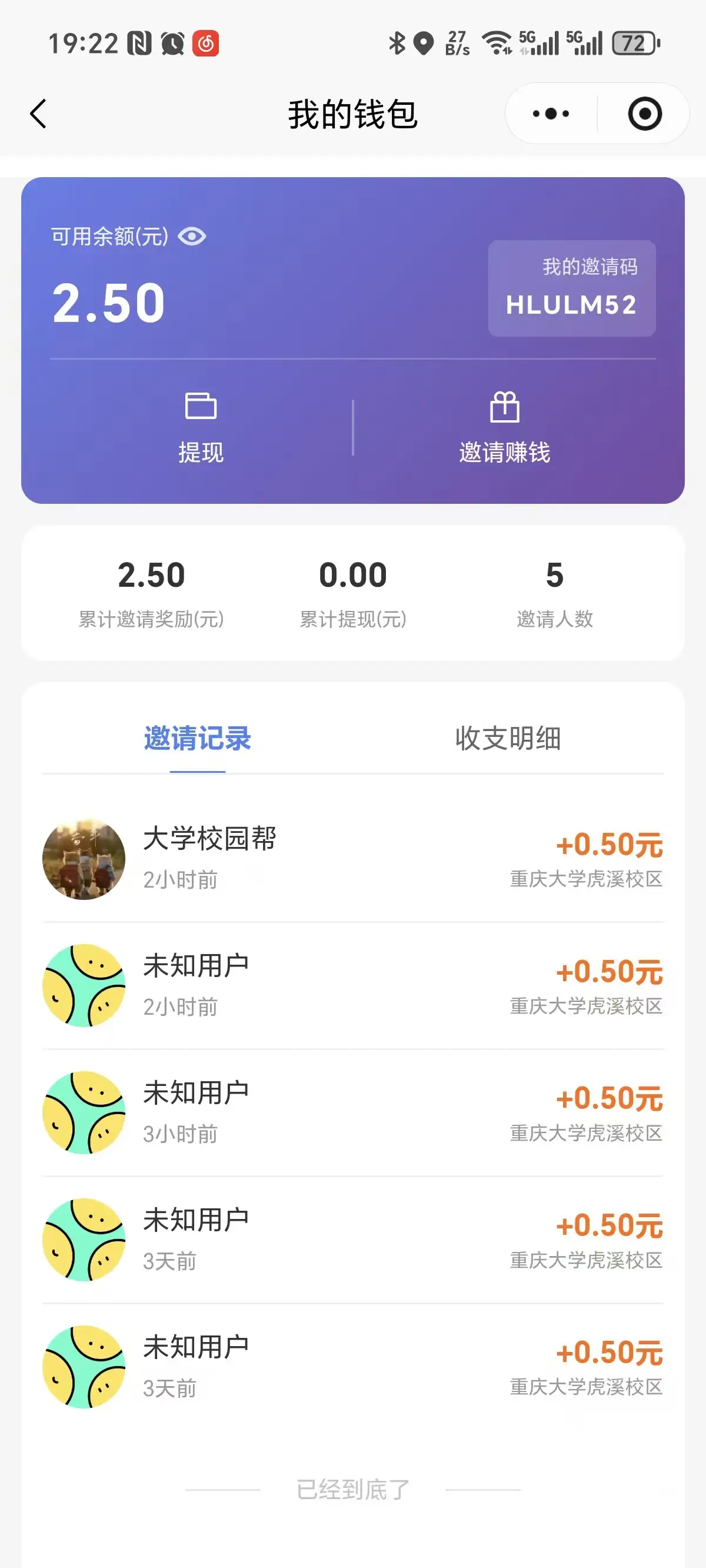706x1568 pixels.
Task: Switch to the 收支明细 tab
Action: coord(508,739)
